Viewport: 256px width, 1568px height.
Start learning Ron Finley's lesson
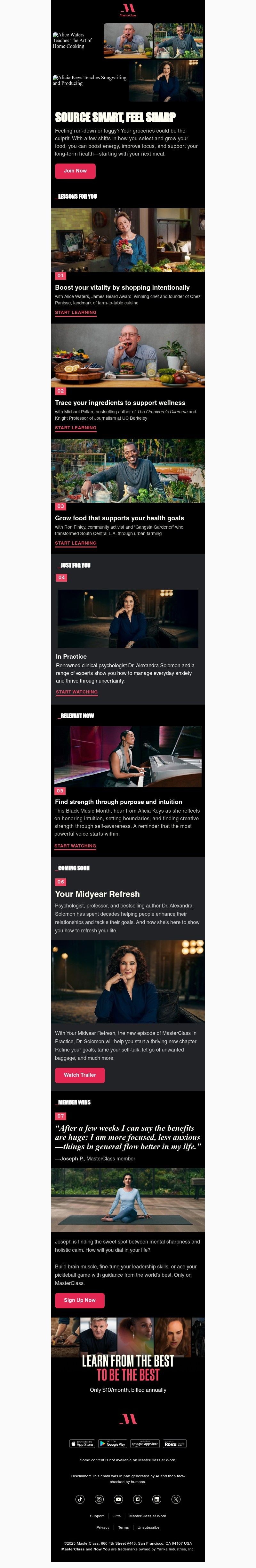click(x=76, y=543)
